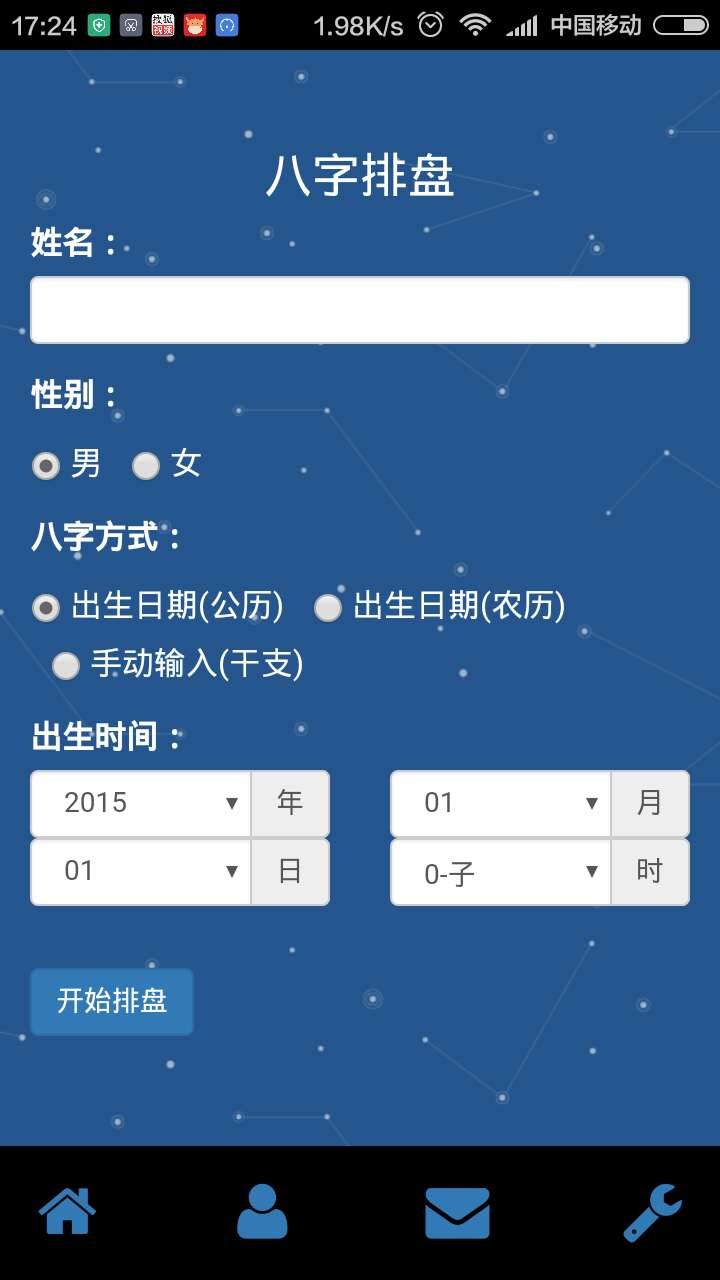Select 手动输入(干支) method
Viewport: 720px width, 1280px height.
coord(66,666)
